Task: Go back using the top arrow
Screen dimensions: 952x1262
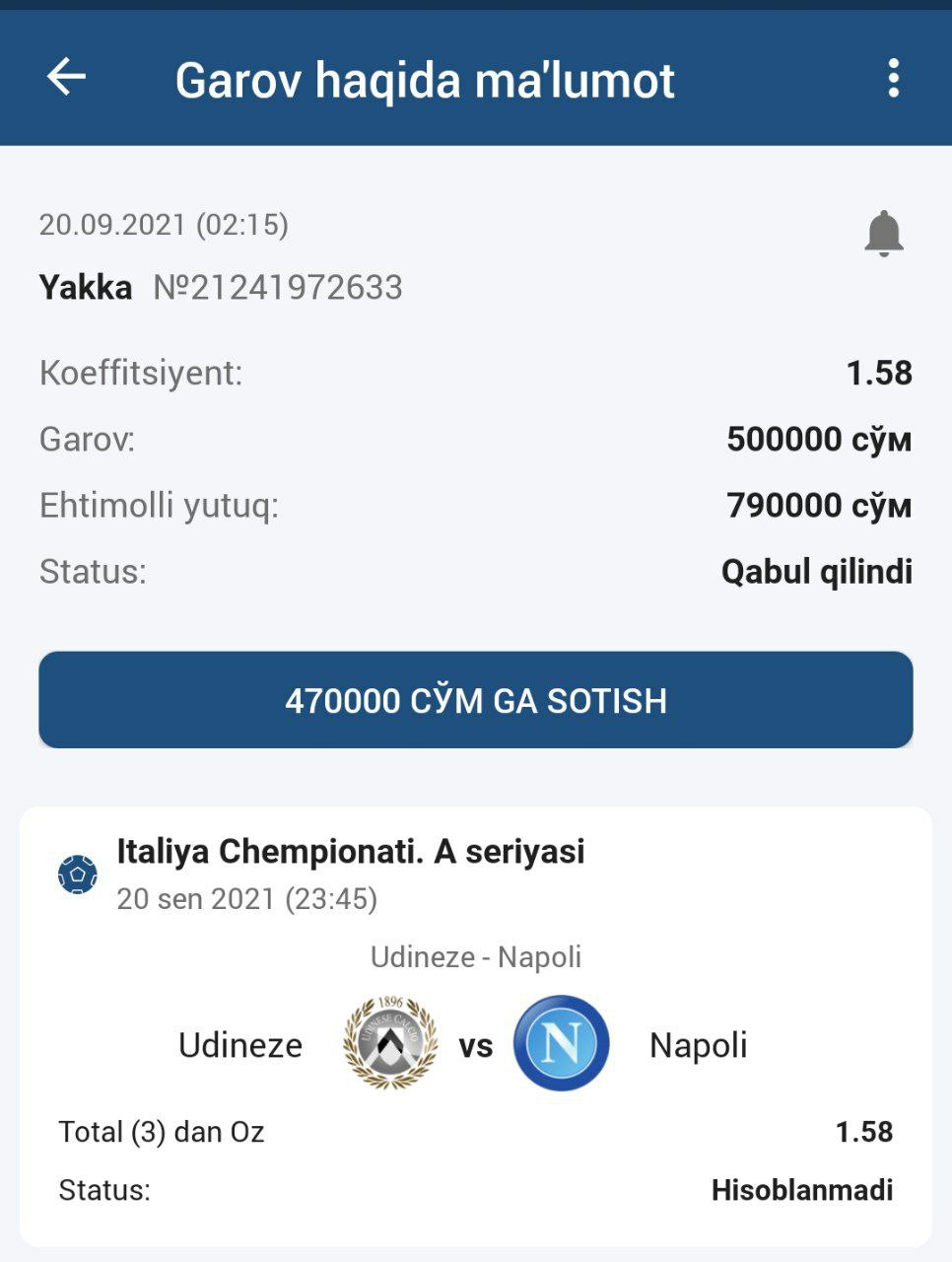Action: (67, 77)
